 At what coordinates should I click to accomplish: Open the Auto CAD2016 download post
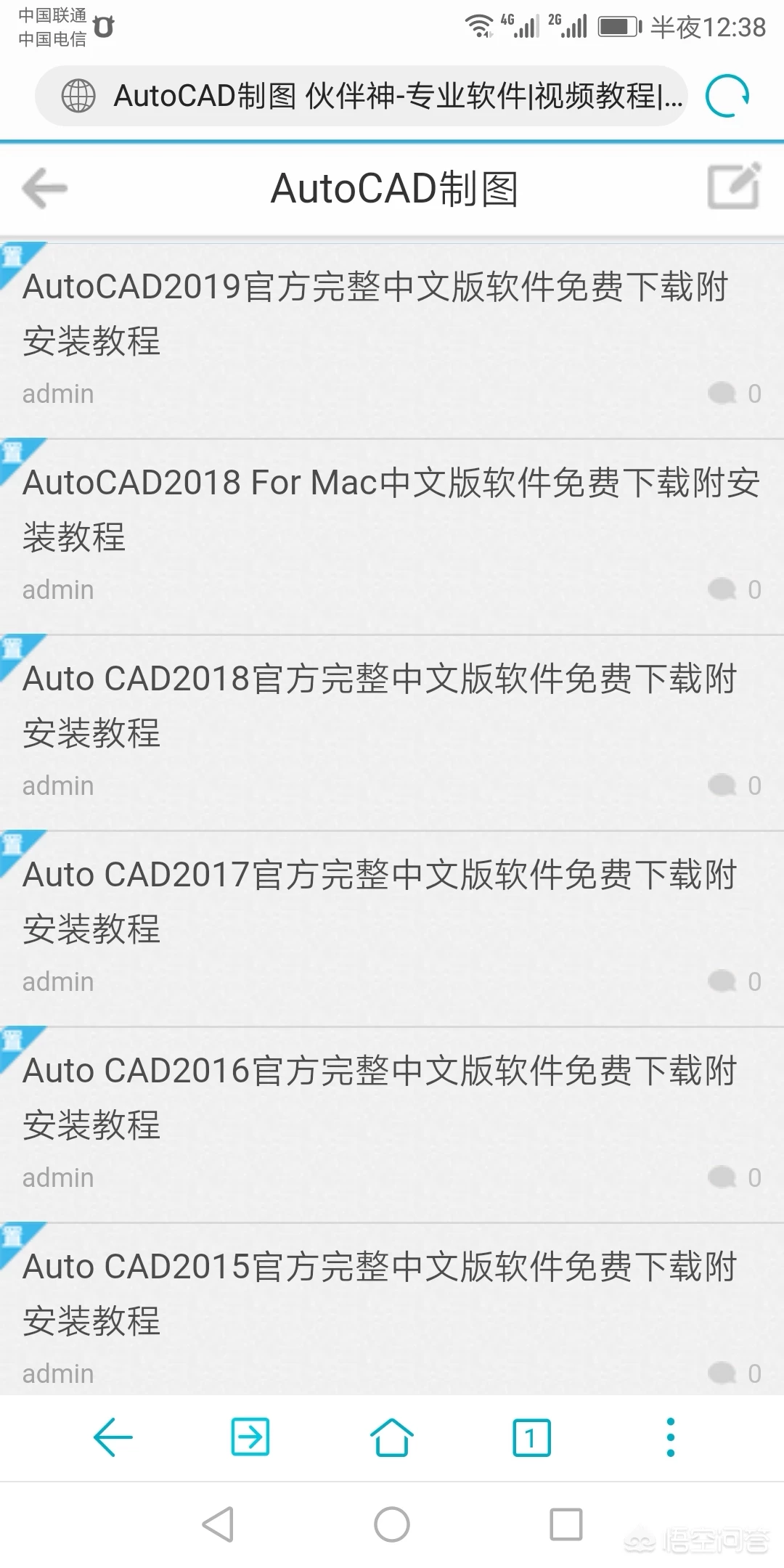(379, 1097)
